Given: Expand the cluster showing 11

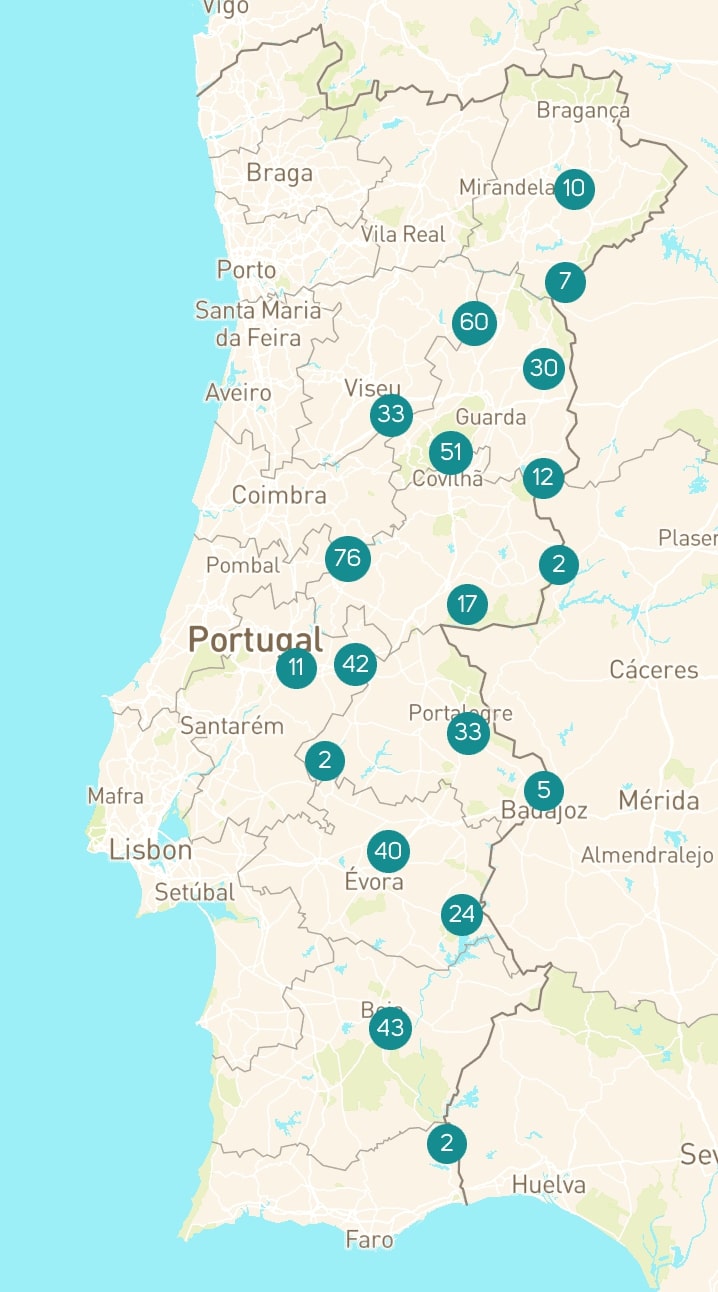Looking at the screenshot, I should 296,667.
